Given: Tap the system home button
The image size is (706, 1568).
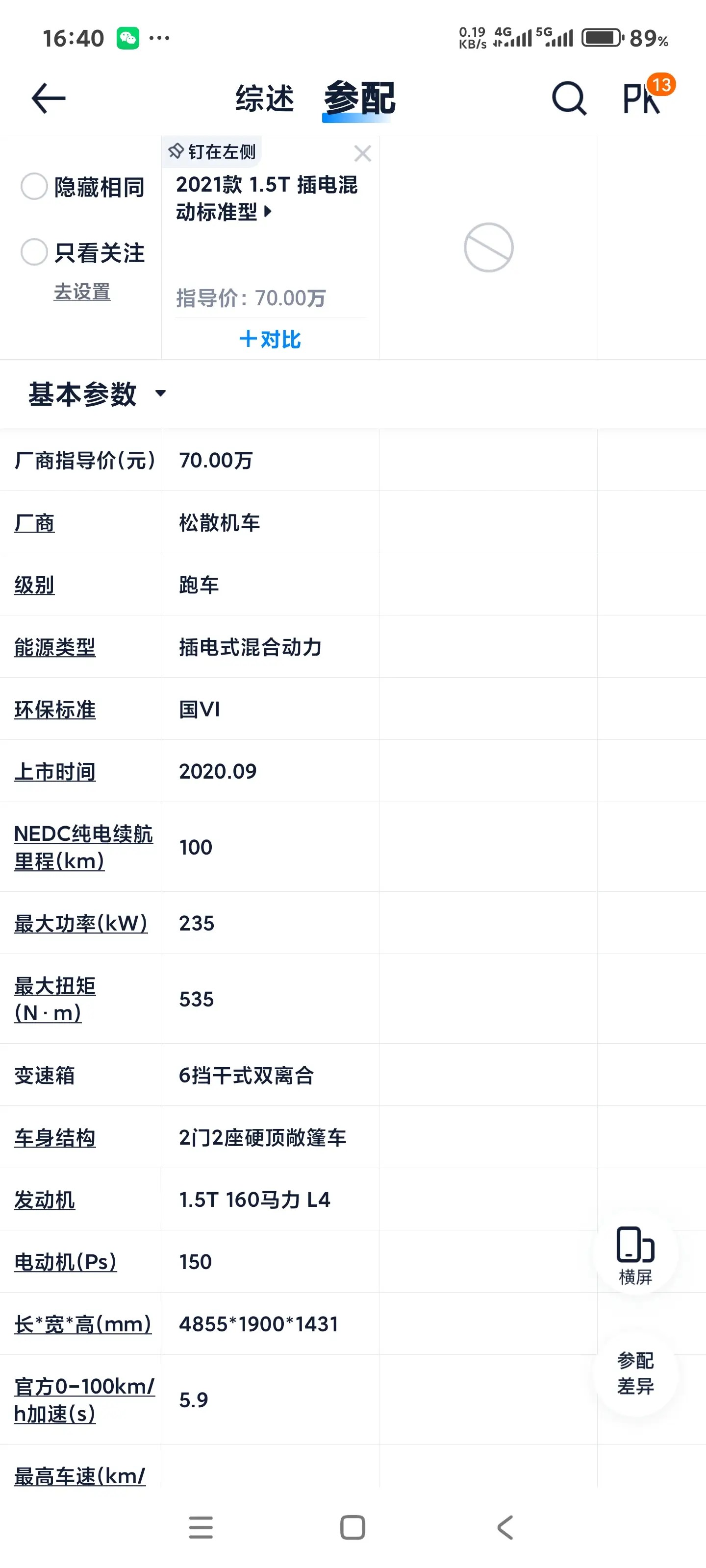Looking at the screenshot, I should coord(353,1527).
